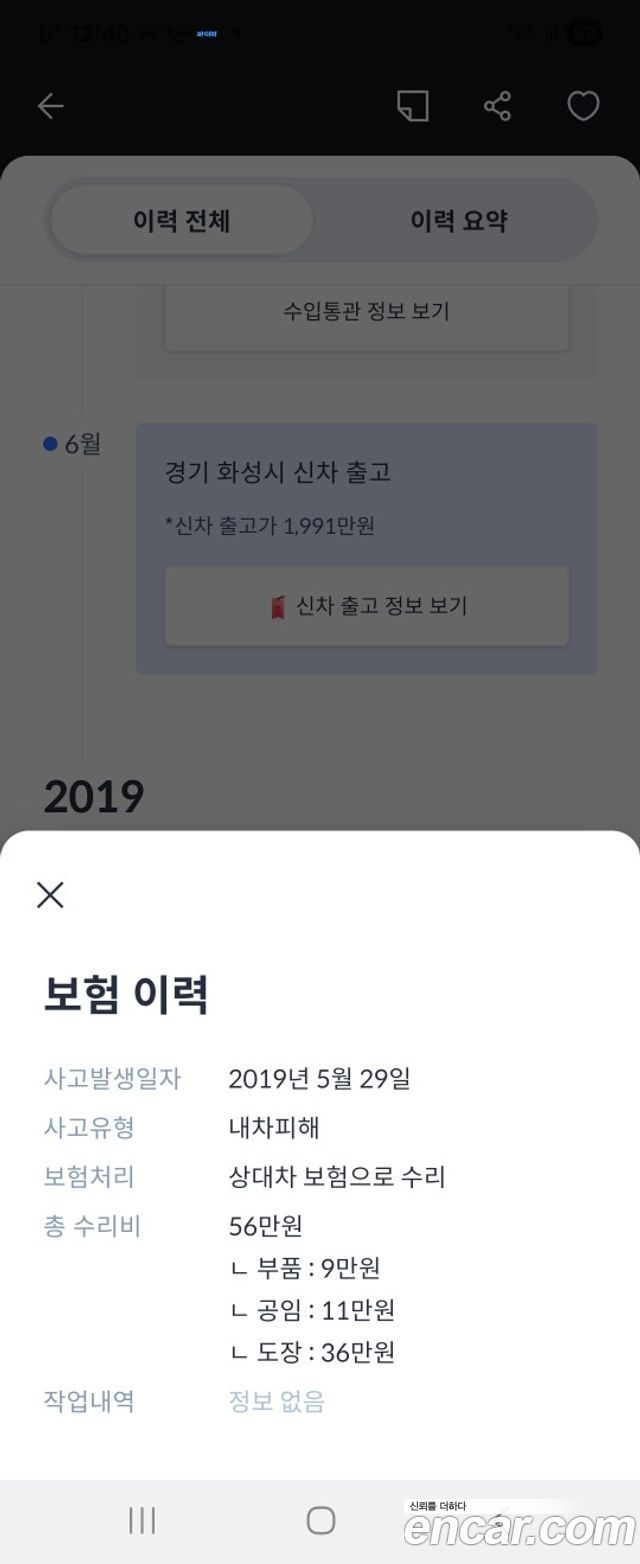Select the 이력 전체 tab
This screenshot has height=1564, width=640.
pyautogui.click(x=182, y=220)
